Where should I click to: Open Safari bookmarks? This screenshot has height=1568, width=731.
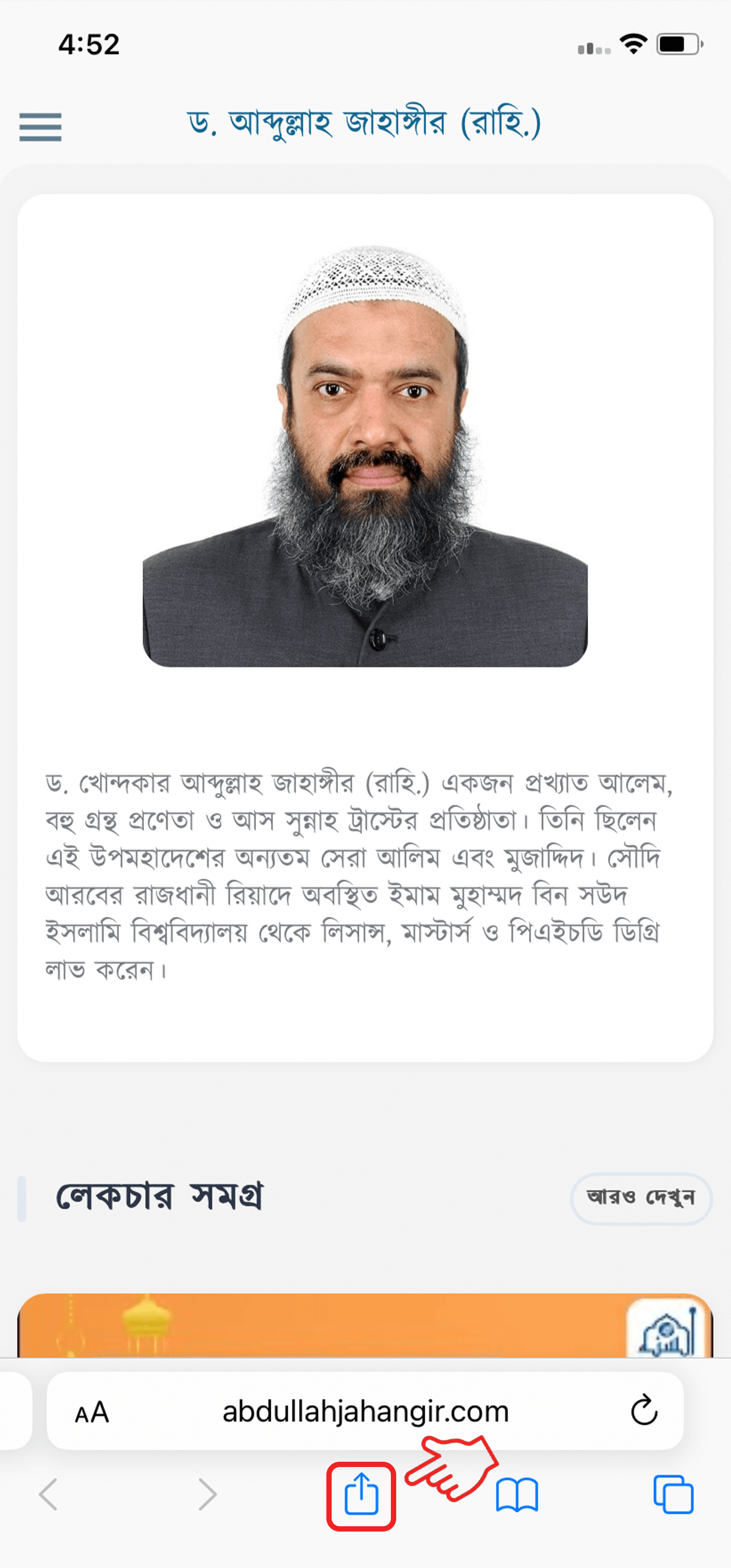click(517, 1495)
